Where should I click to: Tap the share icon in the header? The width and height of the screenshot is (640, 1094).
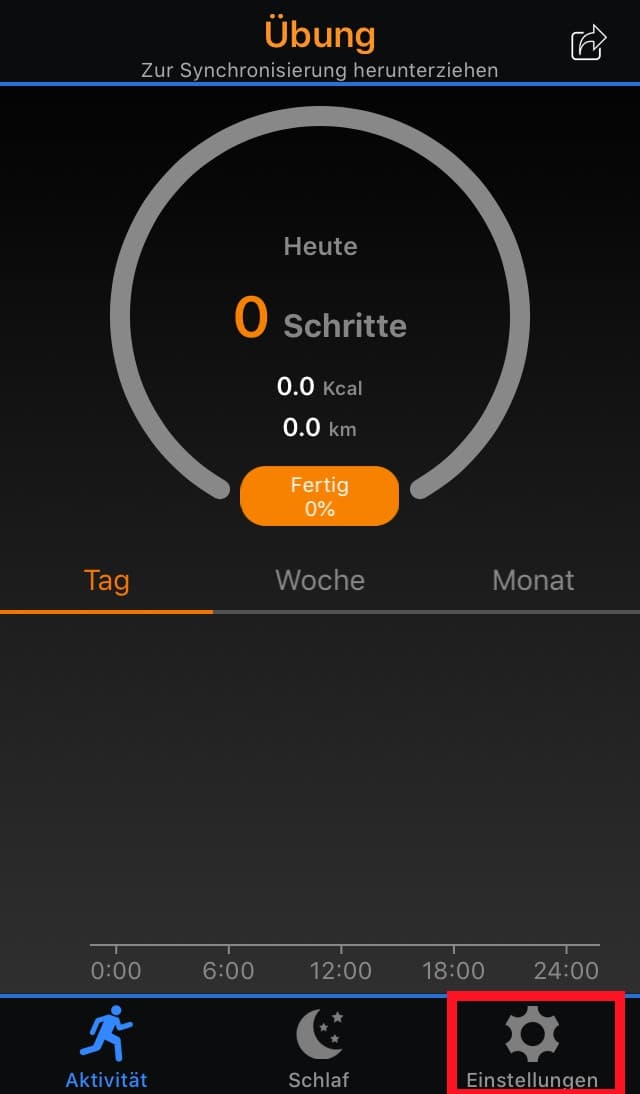(x=588, y=43)
